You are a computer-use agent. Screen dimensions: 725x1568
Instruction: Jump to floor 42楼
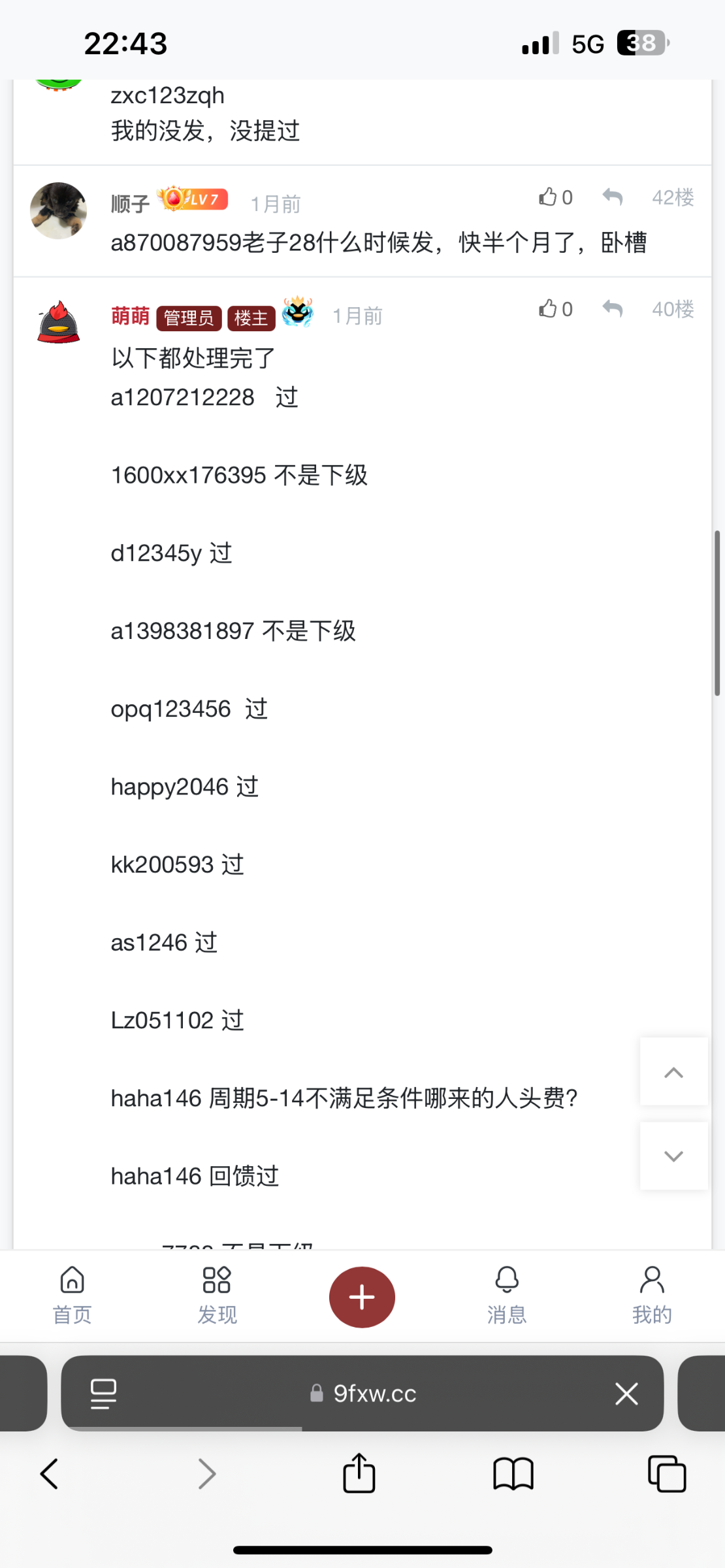coord(671,197)
